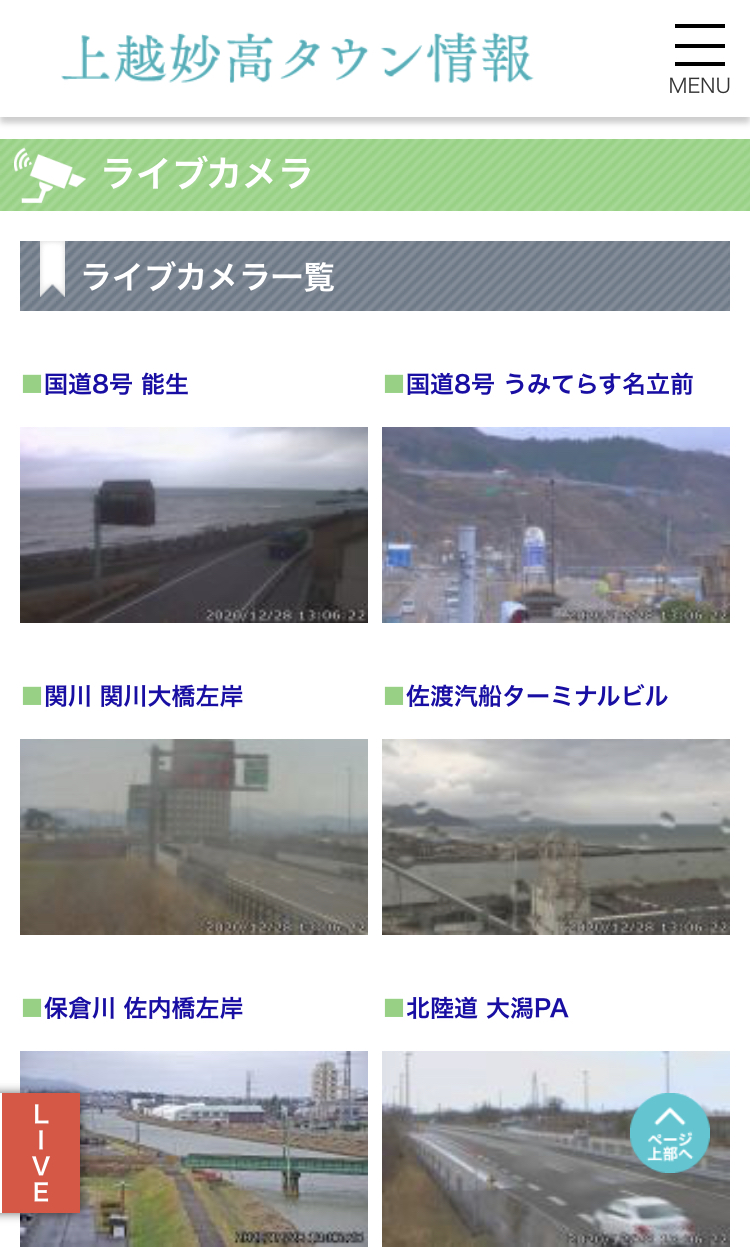This screenshot has width=750, height=1253.
Task: Tap the red LIVE side button
Action: [x=40, y=1153]
